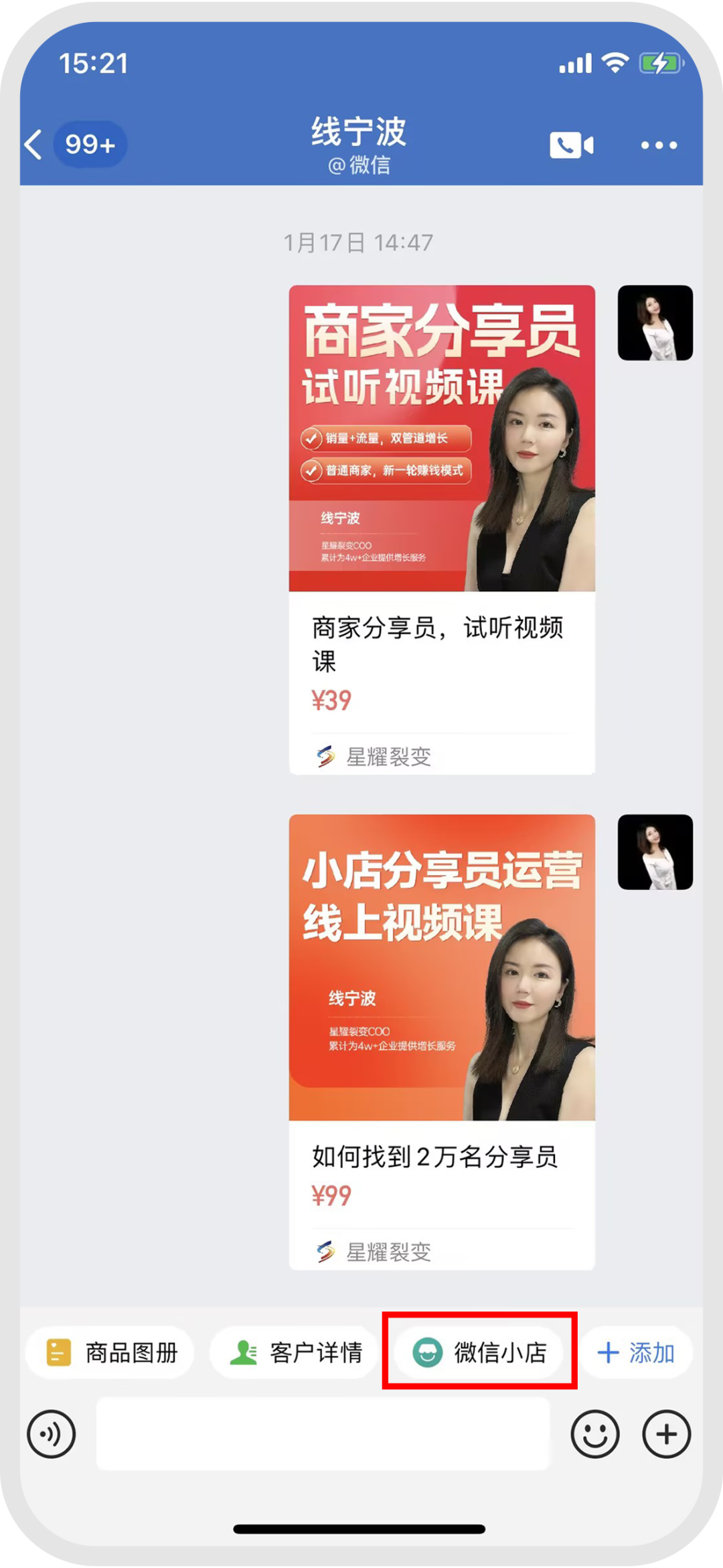Tap 添加 to add a shortcut

tap(635, 1352)
